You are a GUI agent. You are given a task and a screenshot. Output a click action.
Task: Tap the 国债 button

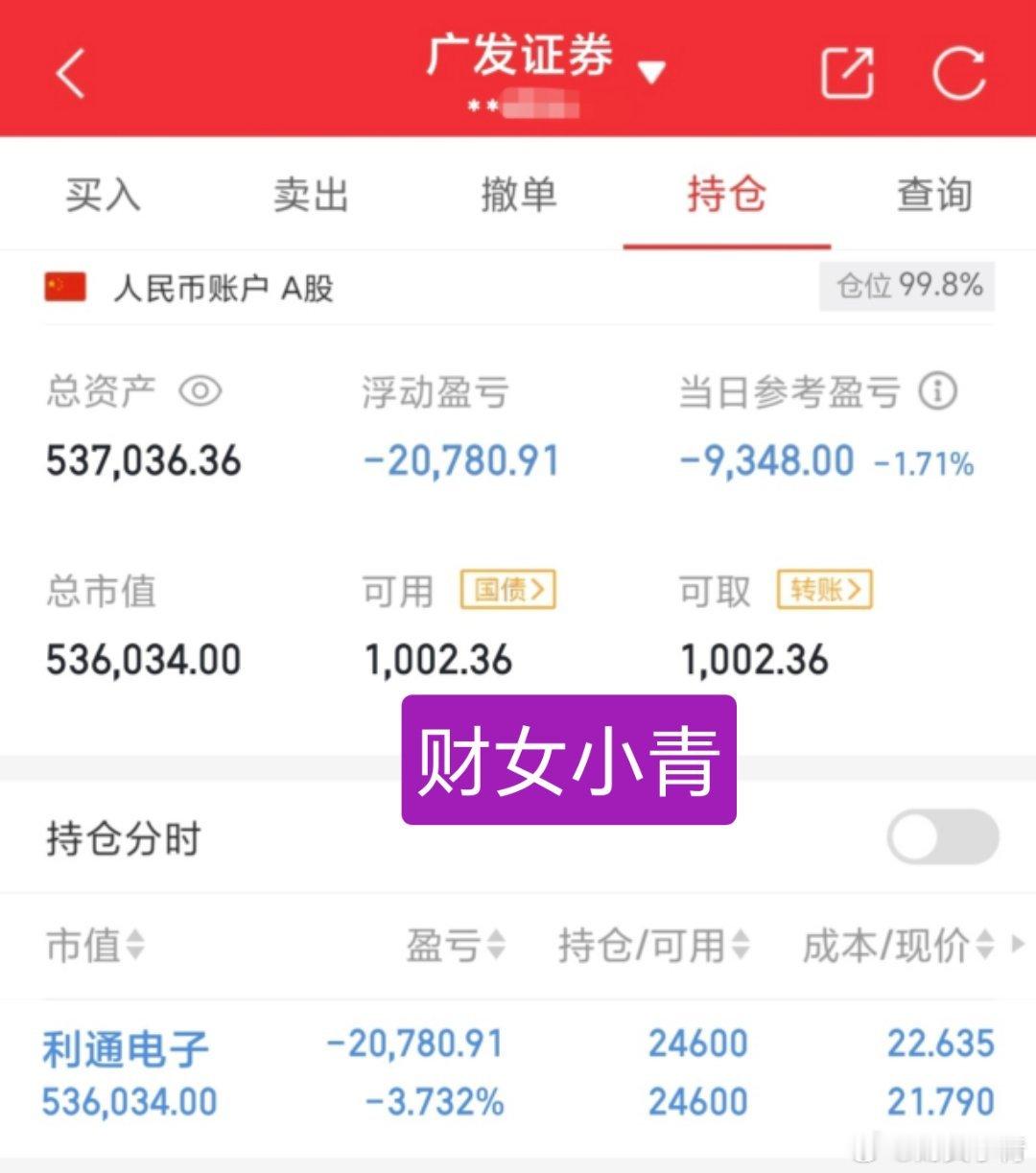click(x=508, y=589)
